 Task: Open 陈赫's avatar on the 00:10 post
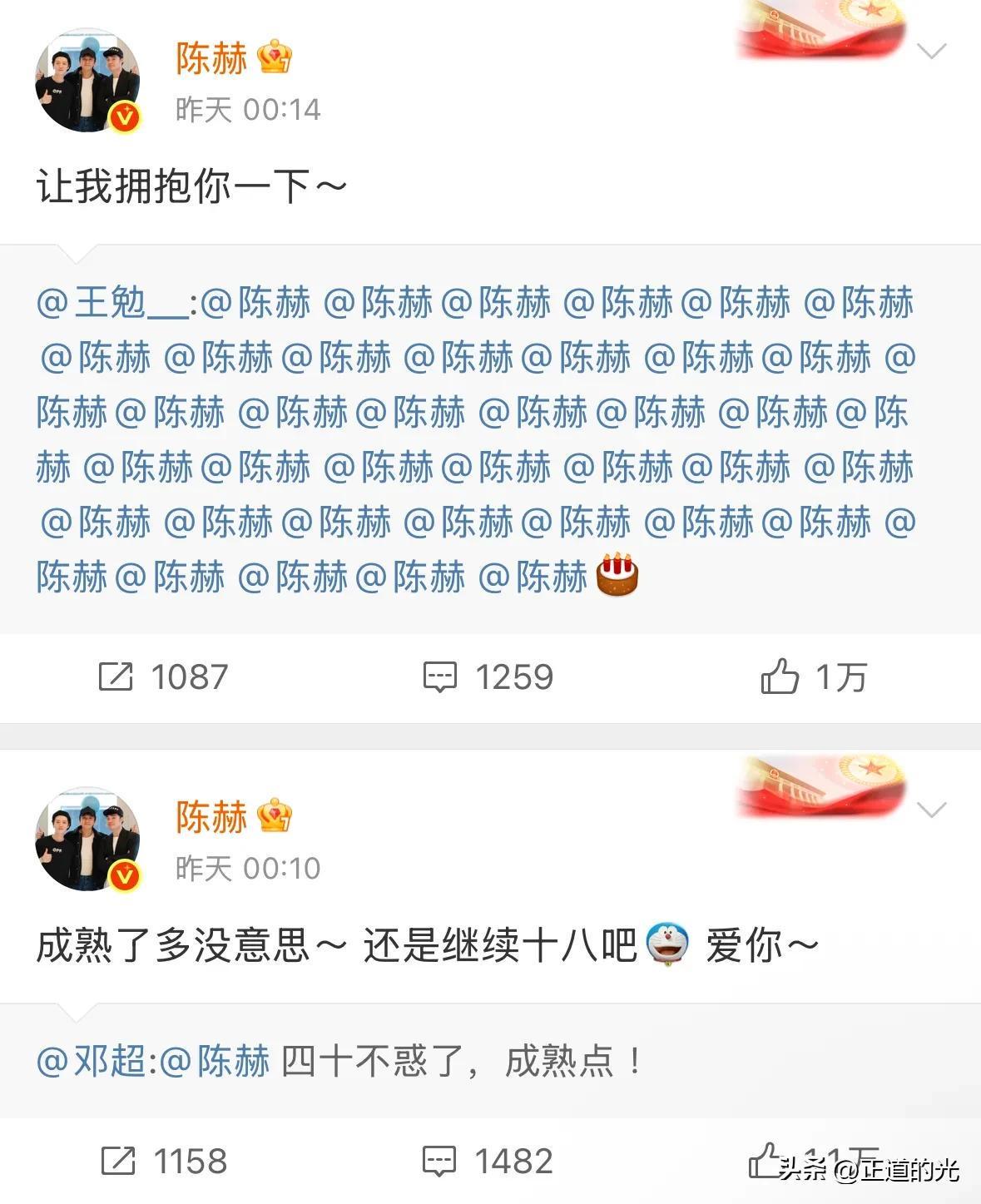[87, 839]
